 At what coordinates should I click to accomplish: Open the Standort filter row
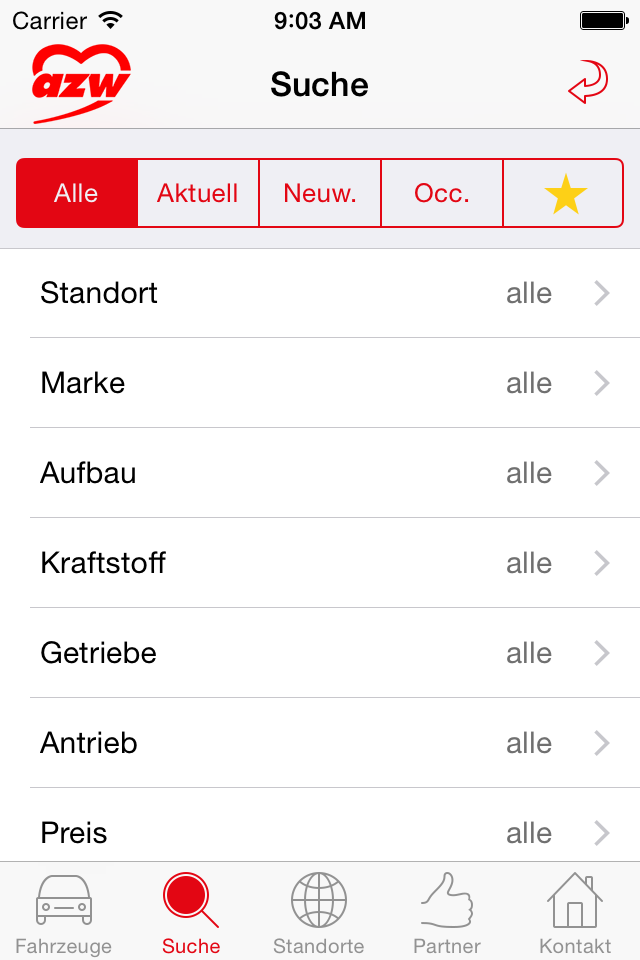click(x=320, y=293)
